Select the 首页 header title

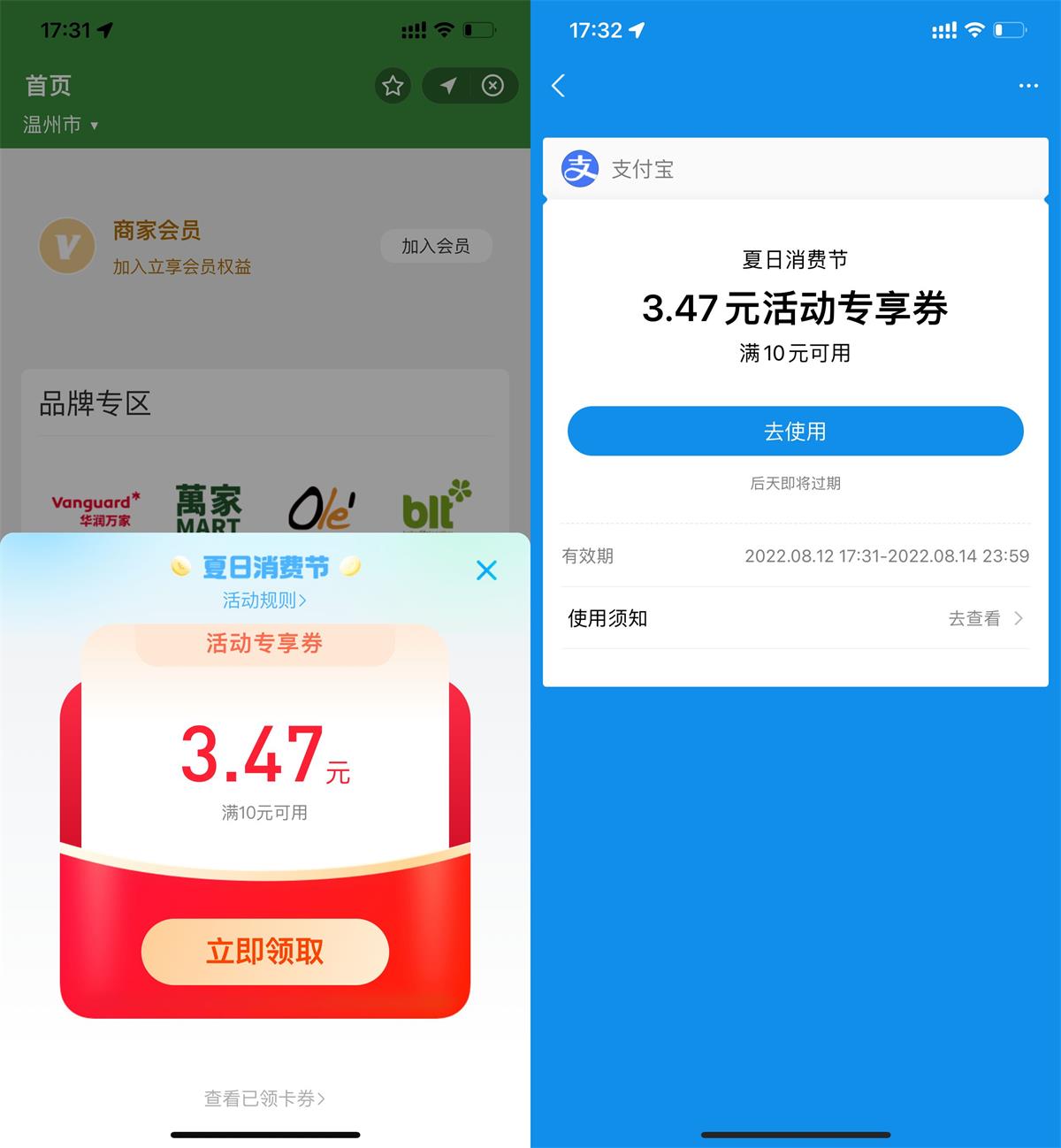[49, 86]
